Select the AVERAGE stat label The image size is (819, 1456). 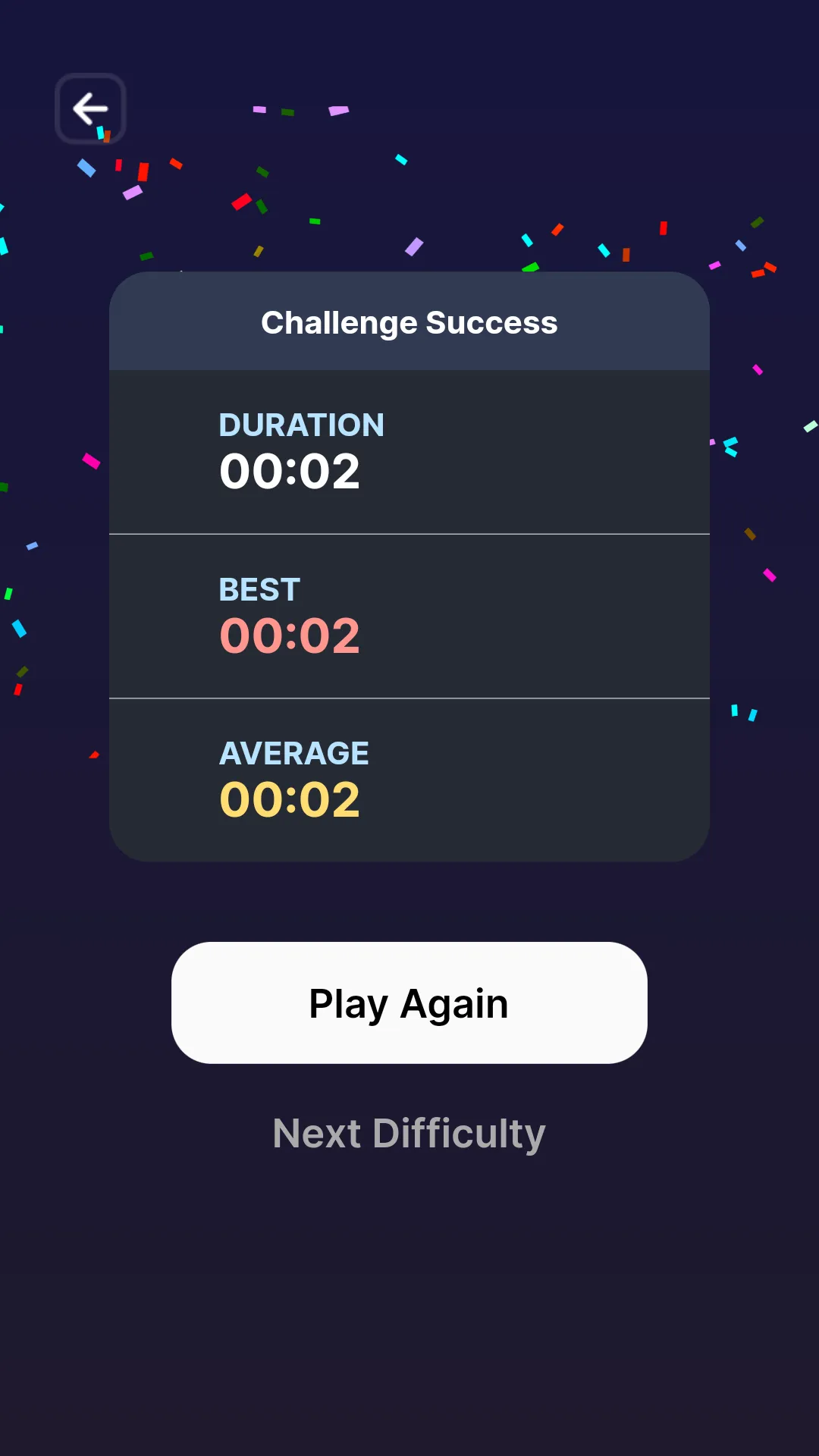293,752
